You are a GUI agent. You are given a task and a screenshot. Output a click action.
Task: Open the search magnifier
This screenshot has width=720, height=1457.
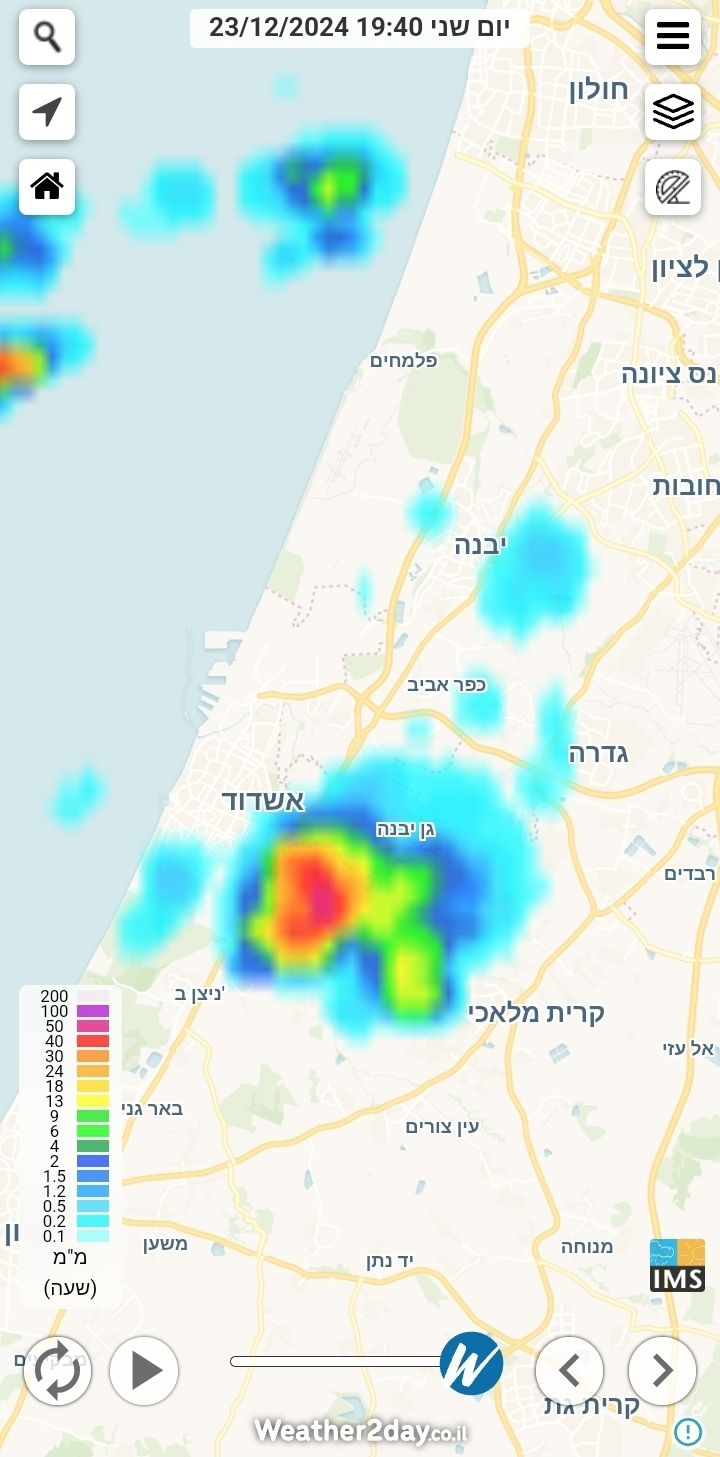click(47, 37)
